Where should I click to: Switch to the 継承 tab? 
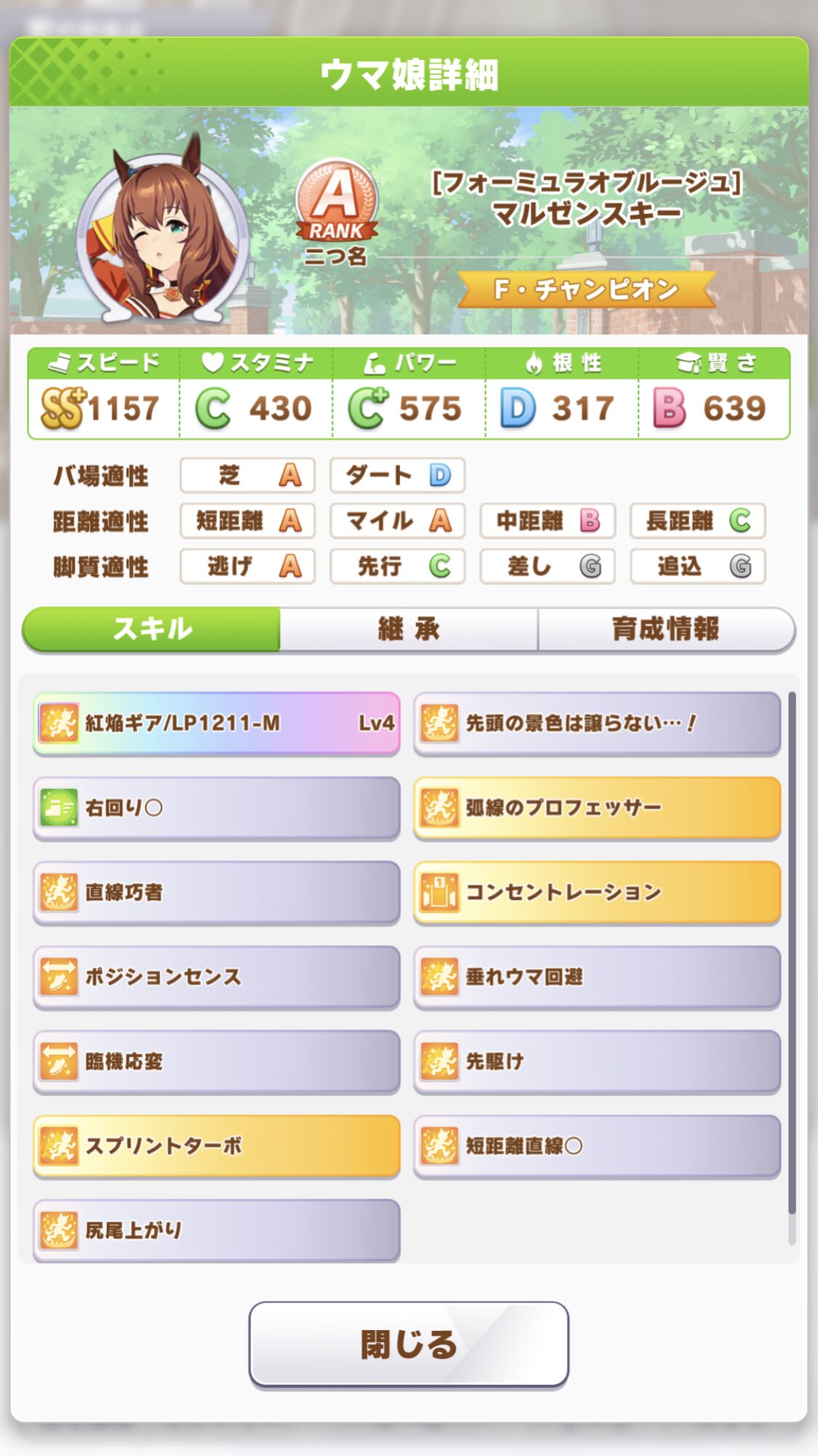(408, 629)
